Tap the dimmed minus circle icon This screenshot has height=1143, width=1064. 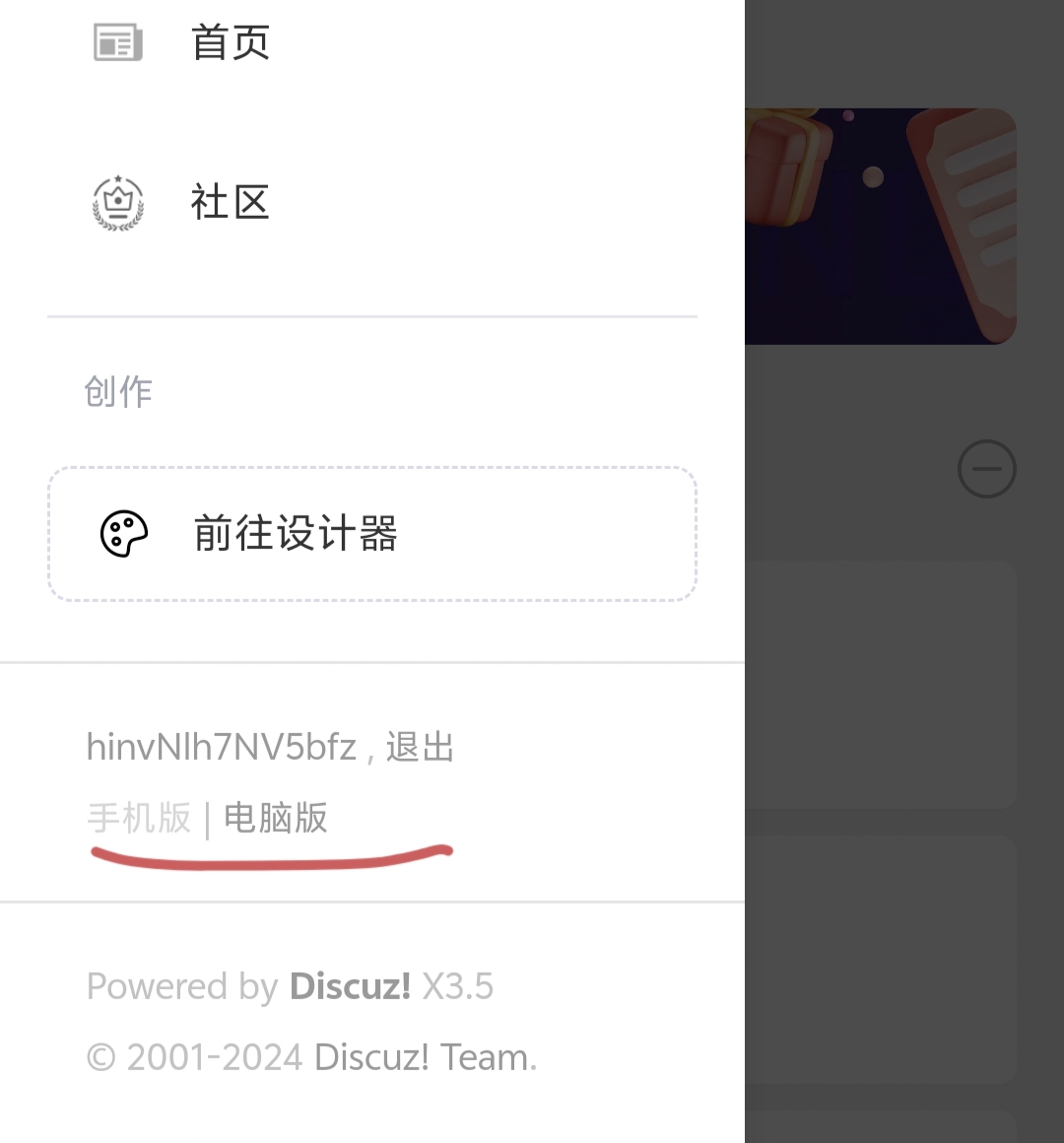[x=986, y=469]
